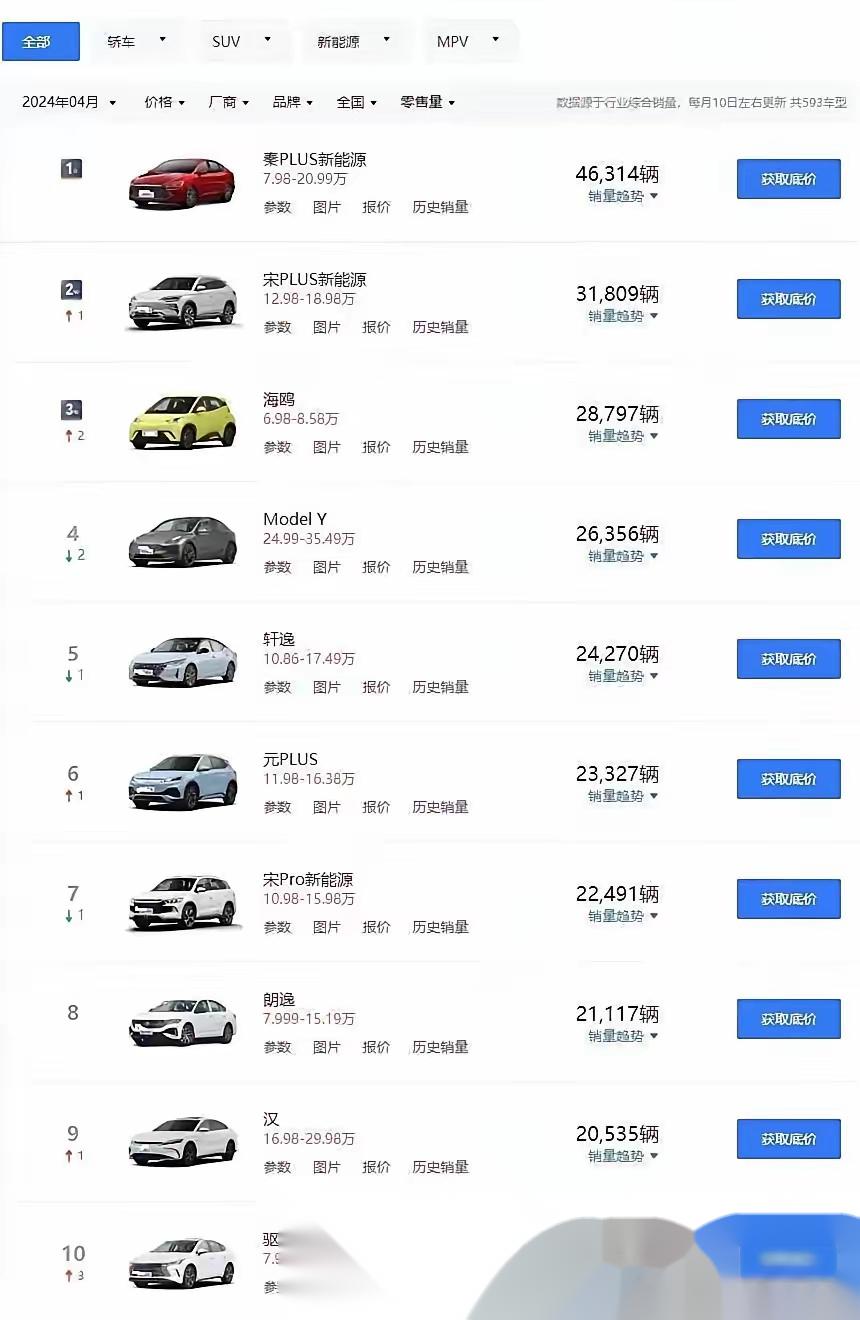
Task: Open 历史销量 link for 汉
Action: [440, 1167]
